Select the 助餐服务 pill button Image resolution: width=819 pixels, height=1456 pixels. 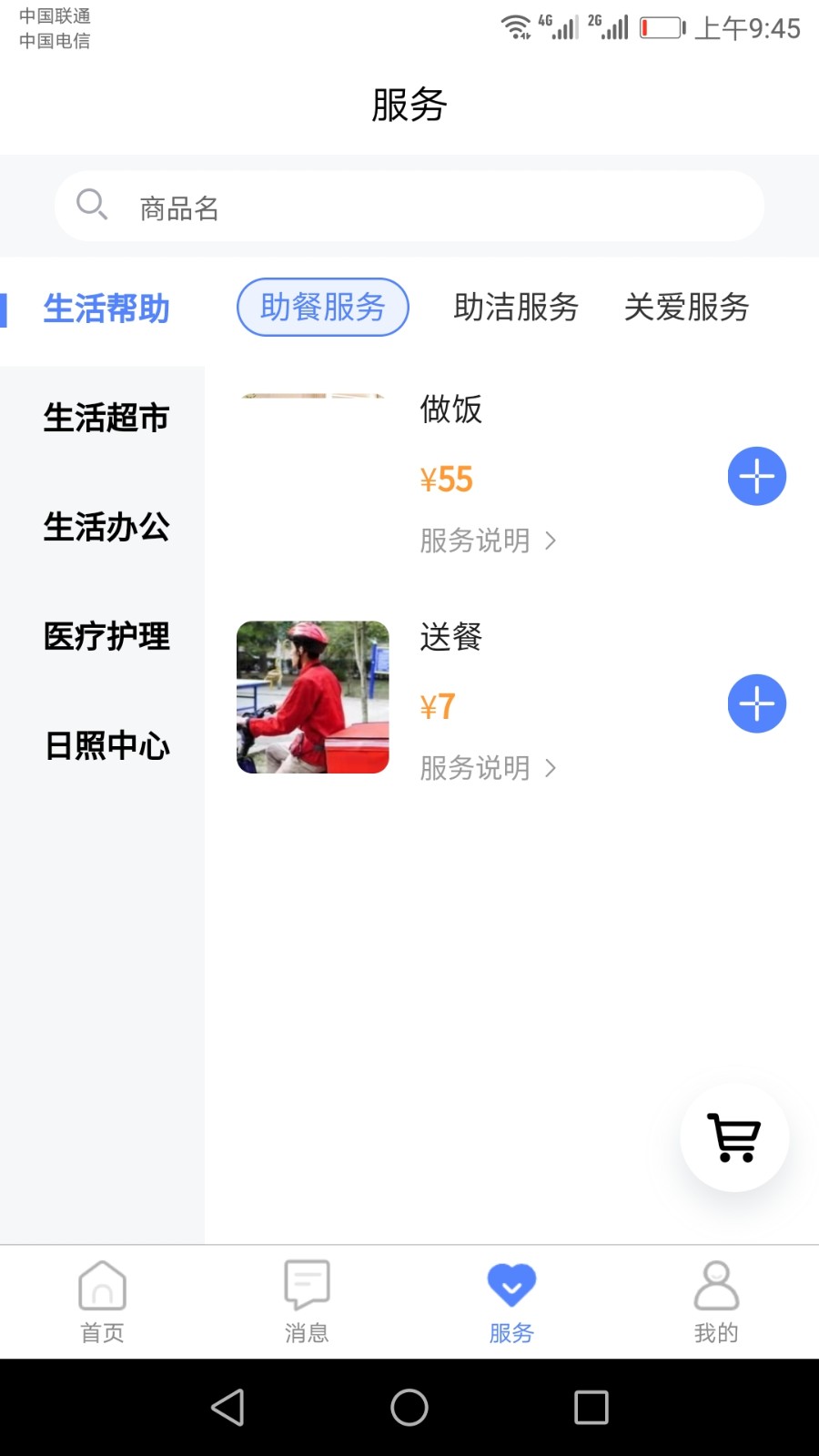pos(323,308)
